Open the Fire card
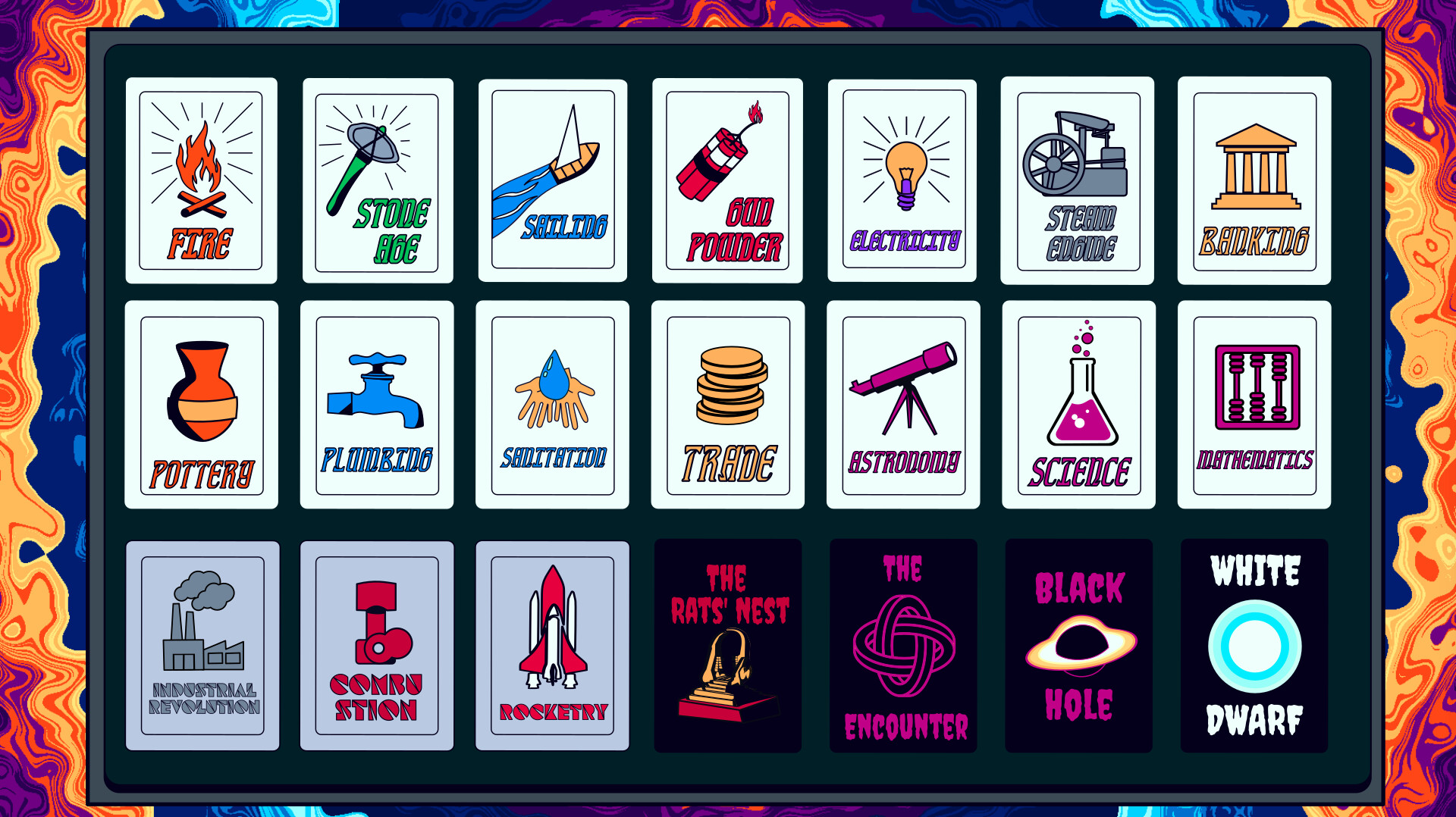Screen dimensions: 1456x817 [x=201, y=180]
